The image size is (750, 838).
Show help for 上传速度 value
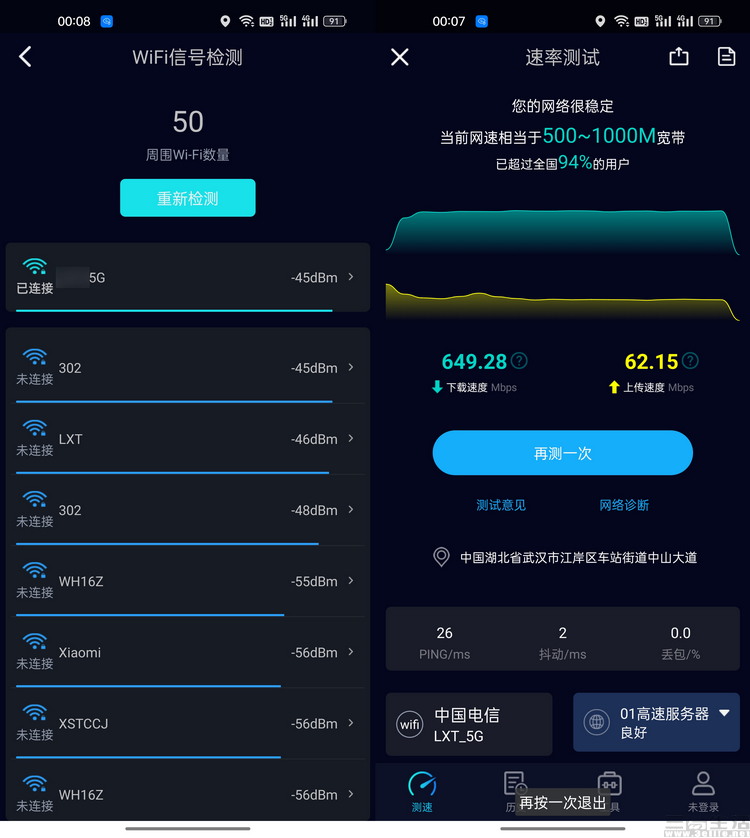690,361
